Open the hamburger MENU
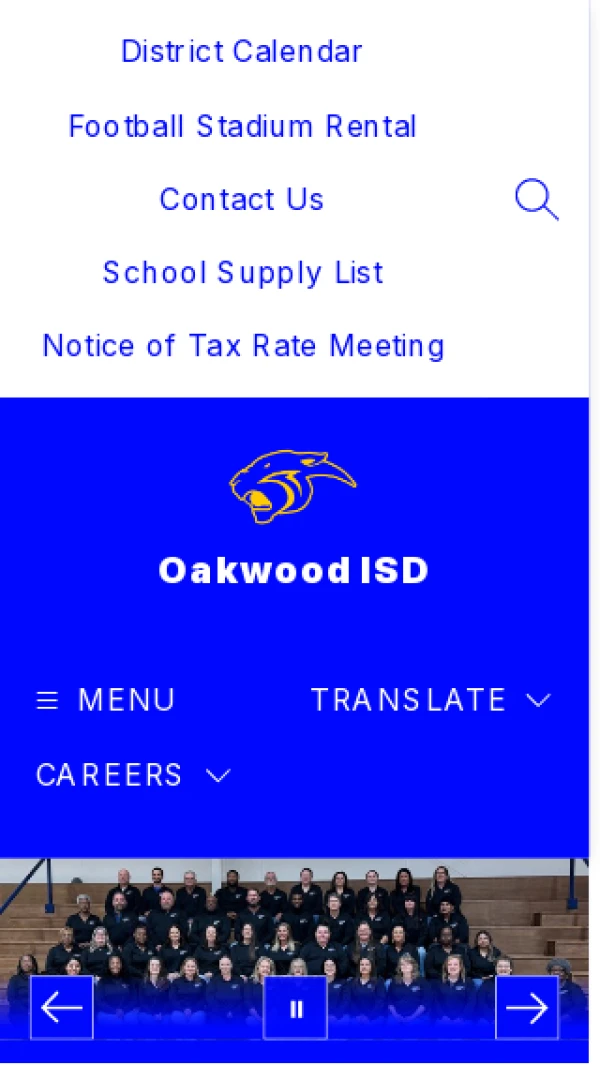 [106, 700]
